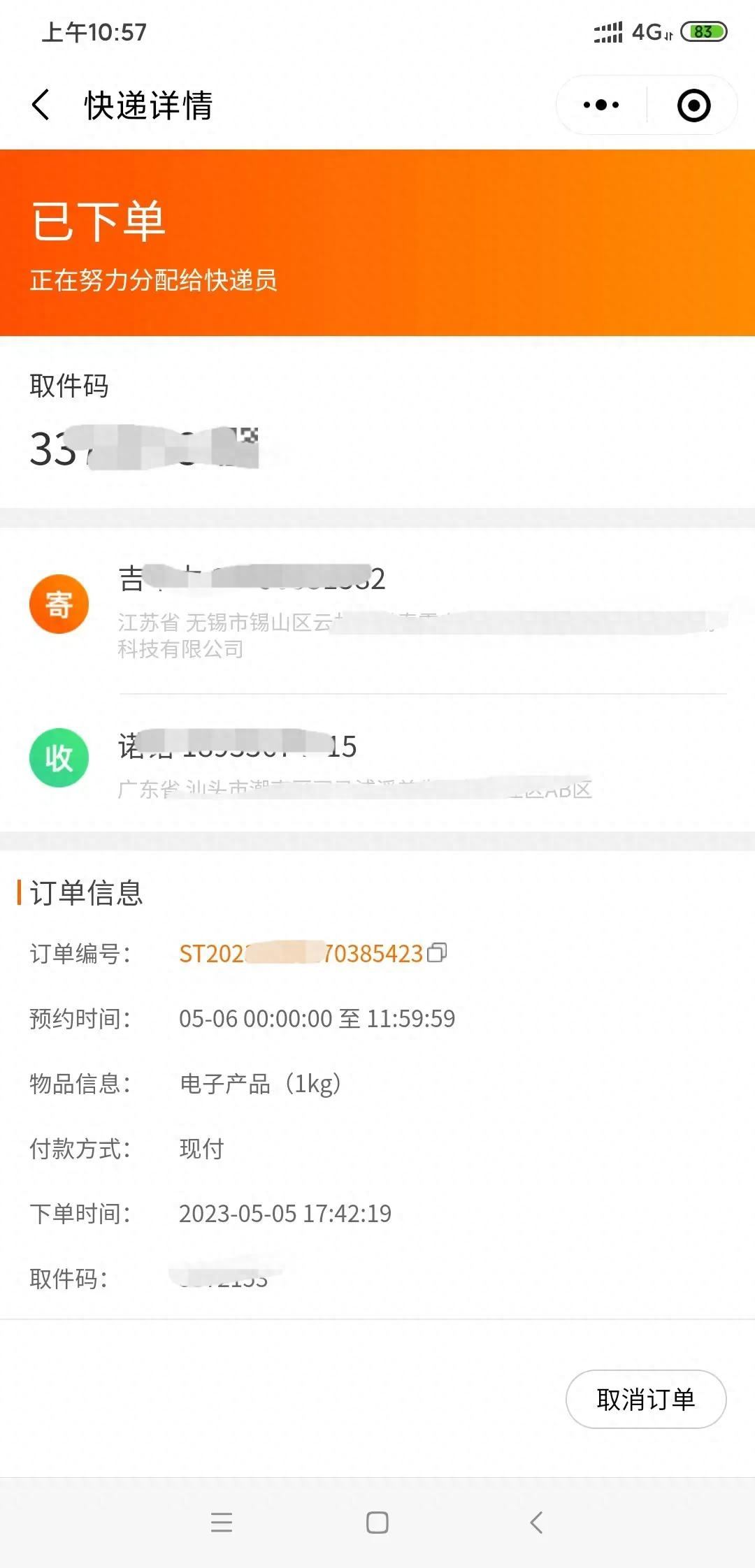The image size is (755, 1568).
Task: Copy the order number
Action: [437, 953]
